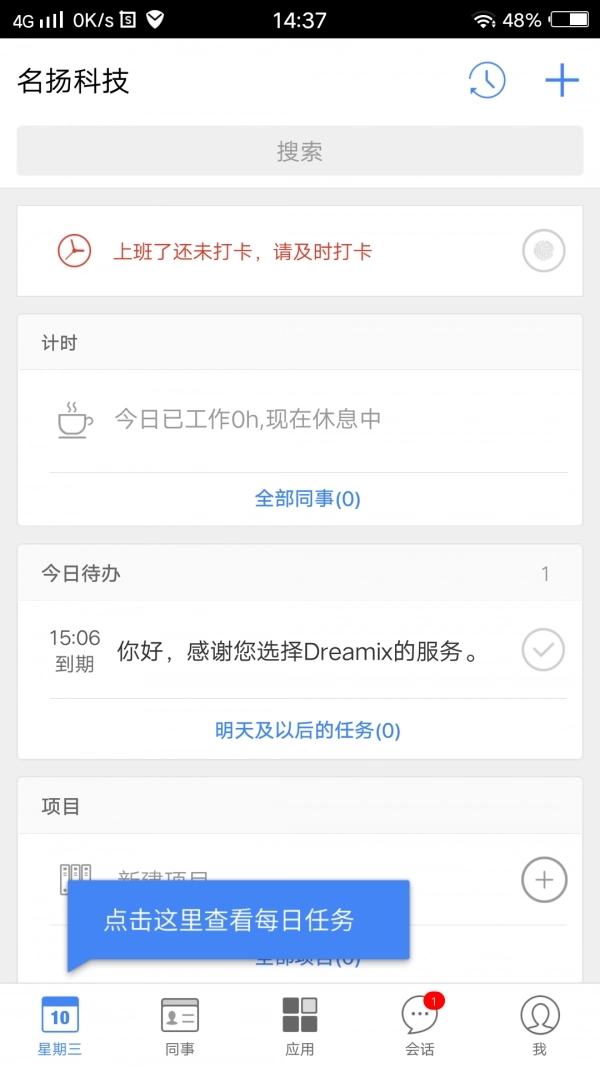Open the history clock icon
The image size is (600, 1067).
click(x=487, y=81)
